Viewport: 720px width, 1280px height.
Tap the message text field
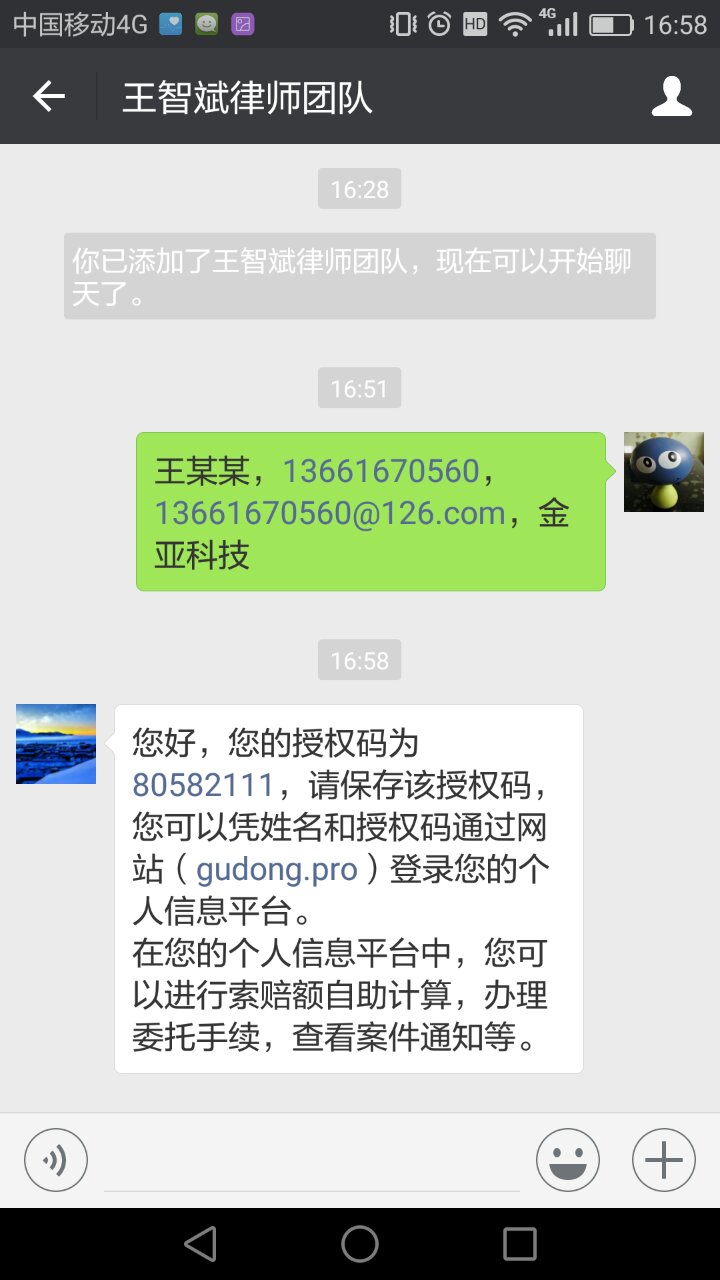click(312, 1162)
